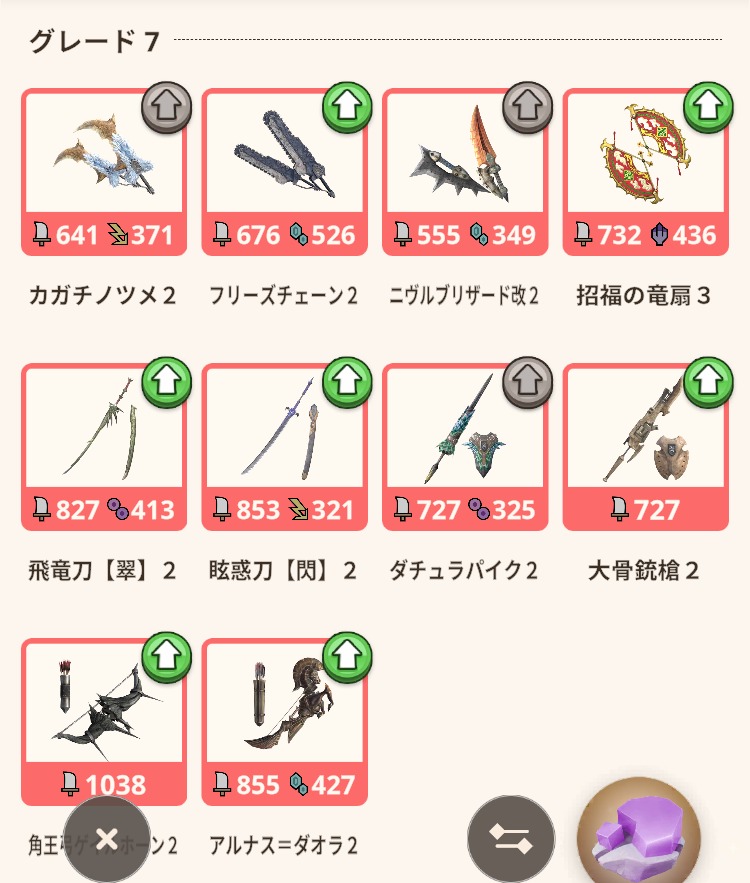
Task: Tap the swap arrows button
Action: [x=511, y=837]
